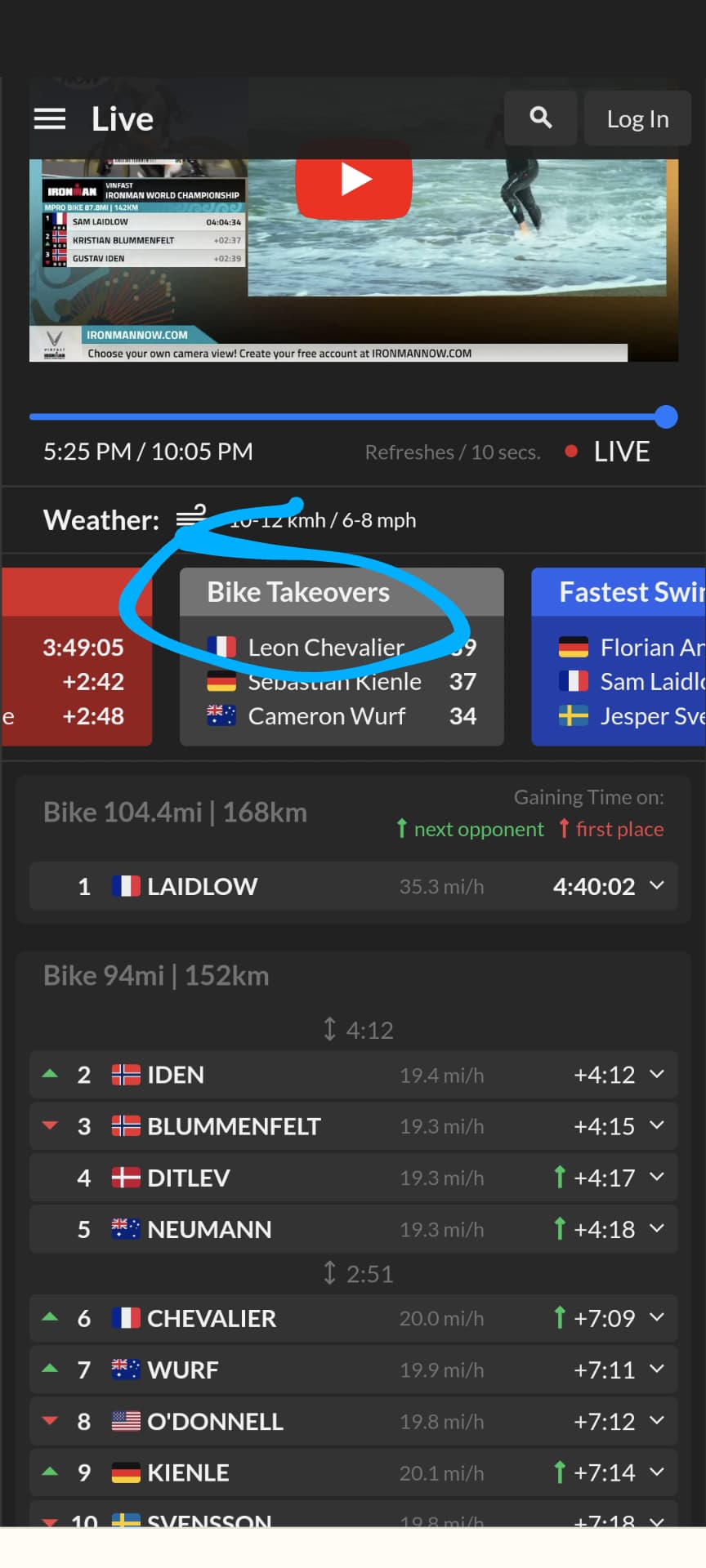Expand O'Donnell's athlete row

pos(657,1421)
